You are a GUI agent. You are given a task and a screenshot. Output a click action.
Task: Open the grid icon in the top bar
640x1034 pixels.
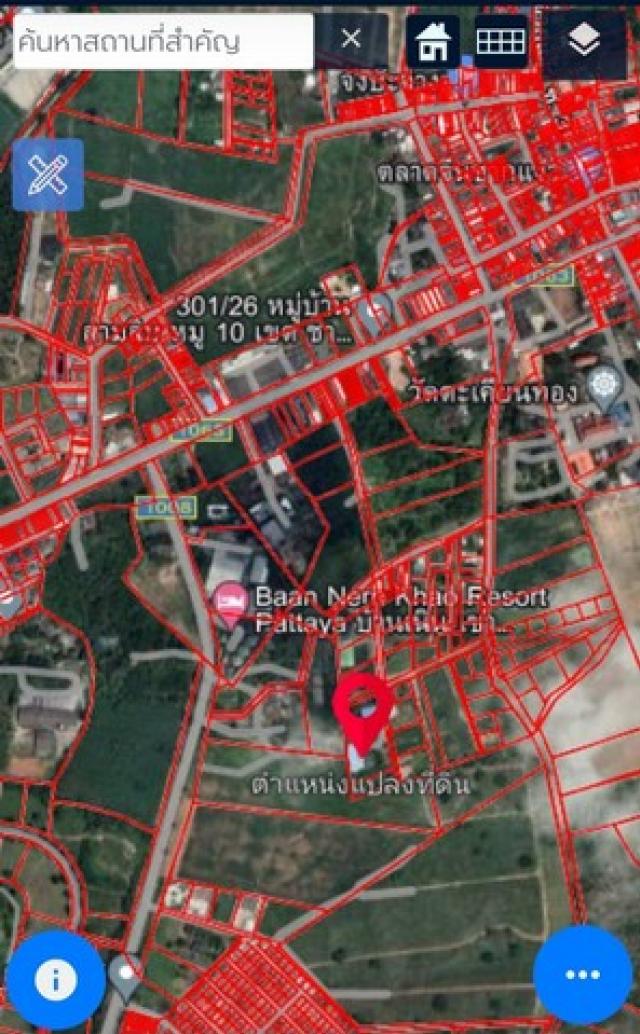[501, 42]
